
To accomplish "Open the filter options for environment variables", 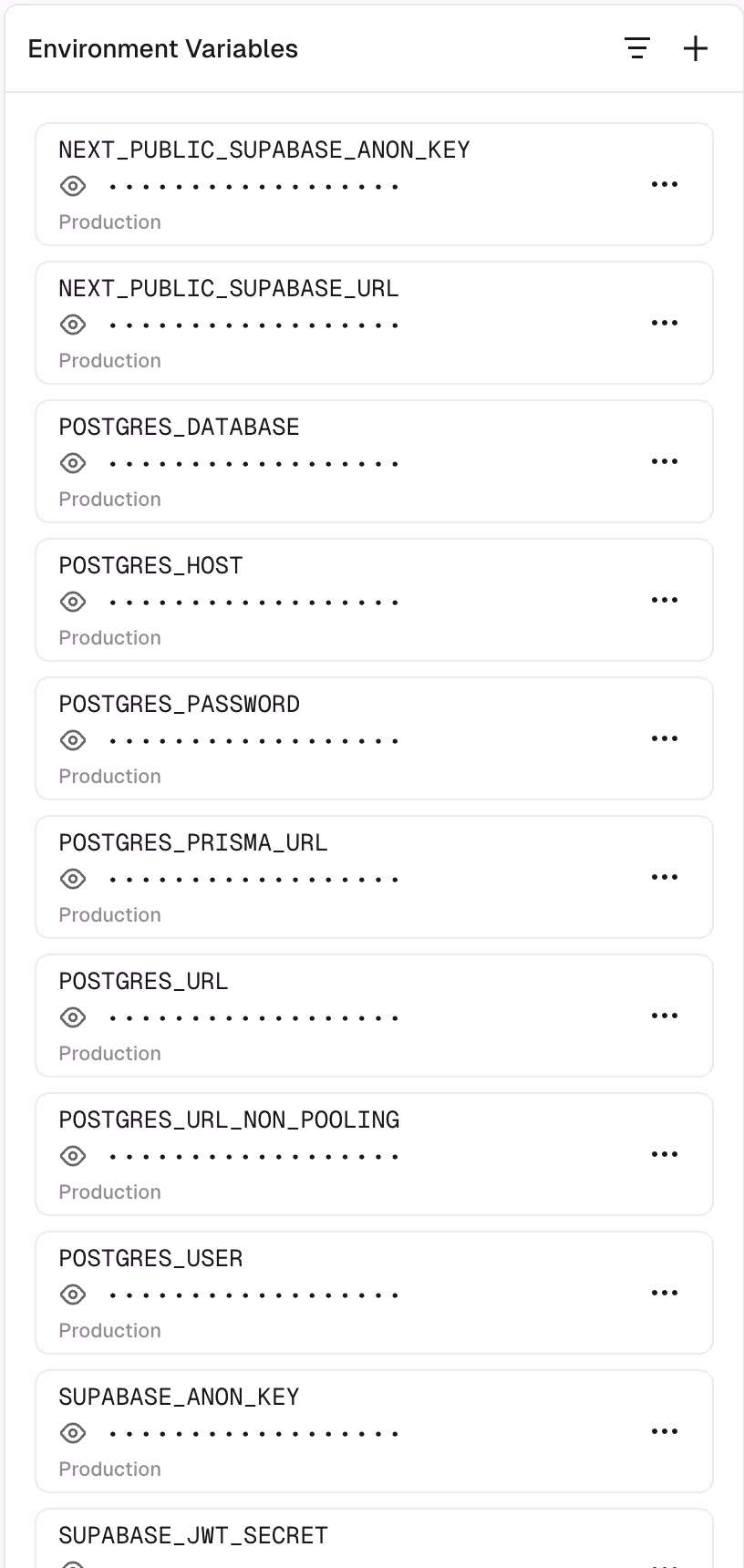I will click(636, 48).
